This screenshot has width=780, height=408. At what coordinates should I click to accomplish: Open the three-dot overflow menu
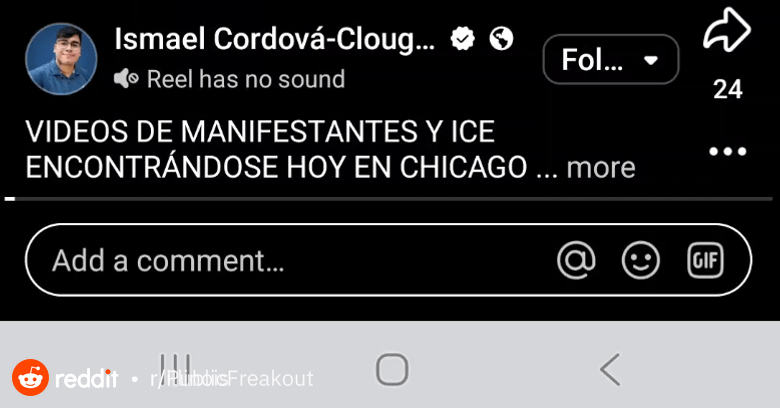727,152
